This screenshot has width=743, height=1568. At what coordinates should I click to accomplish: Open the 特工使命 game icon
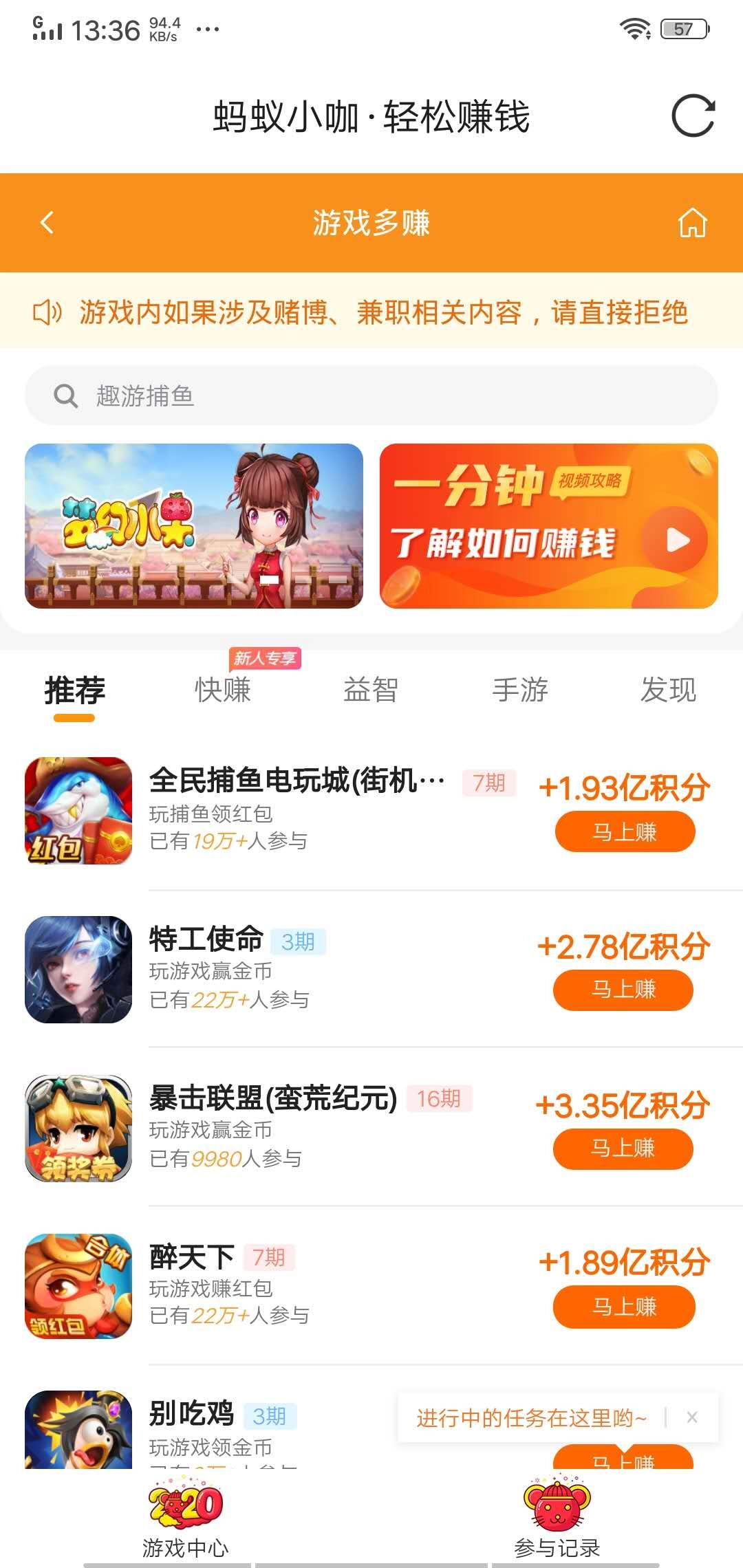click(78, 970)
